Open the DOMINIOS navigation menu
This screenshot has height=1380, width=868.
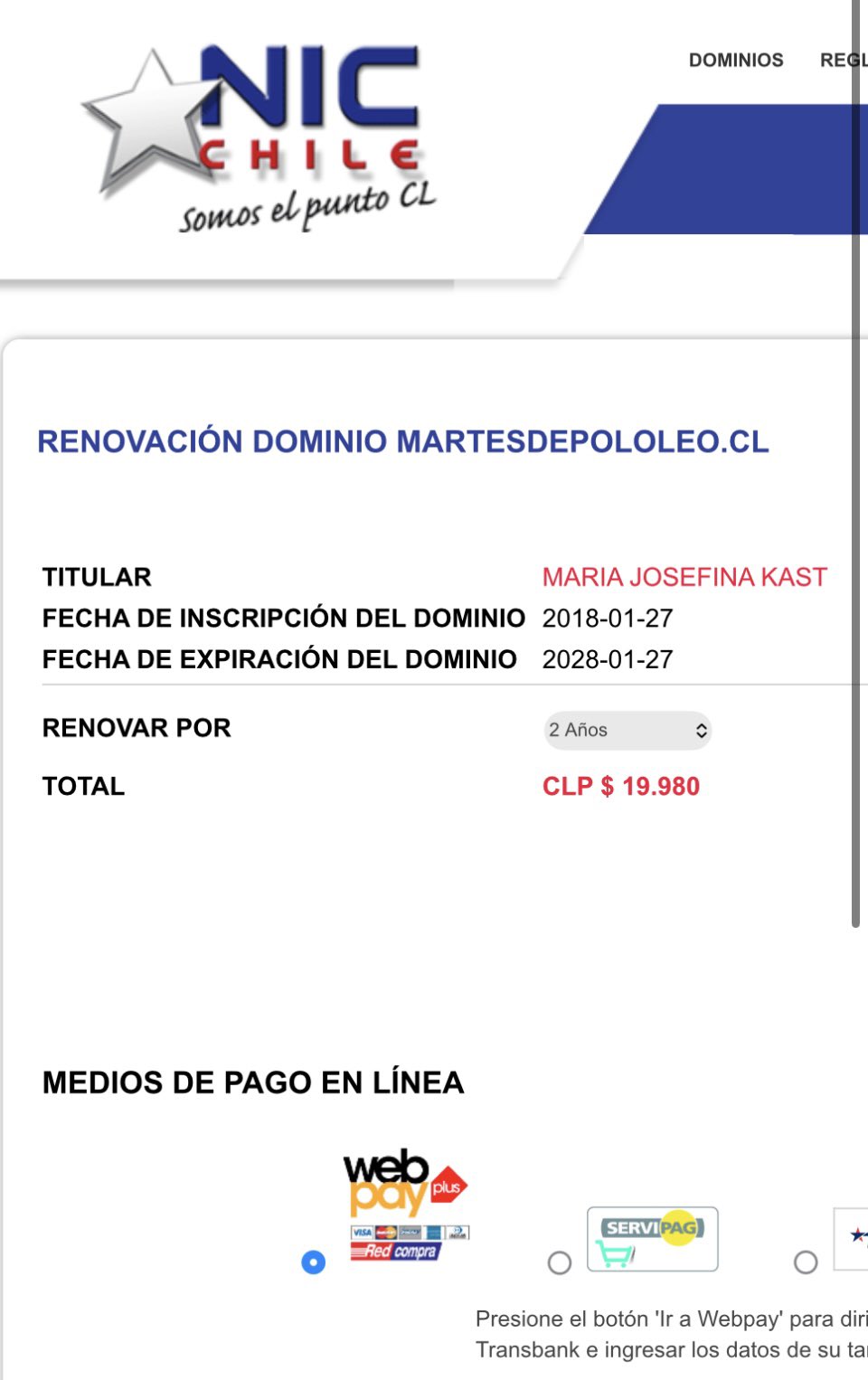[736, 61]
